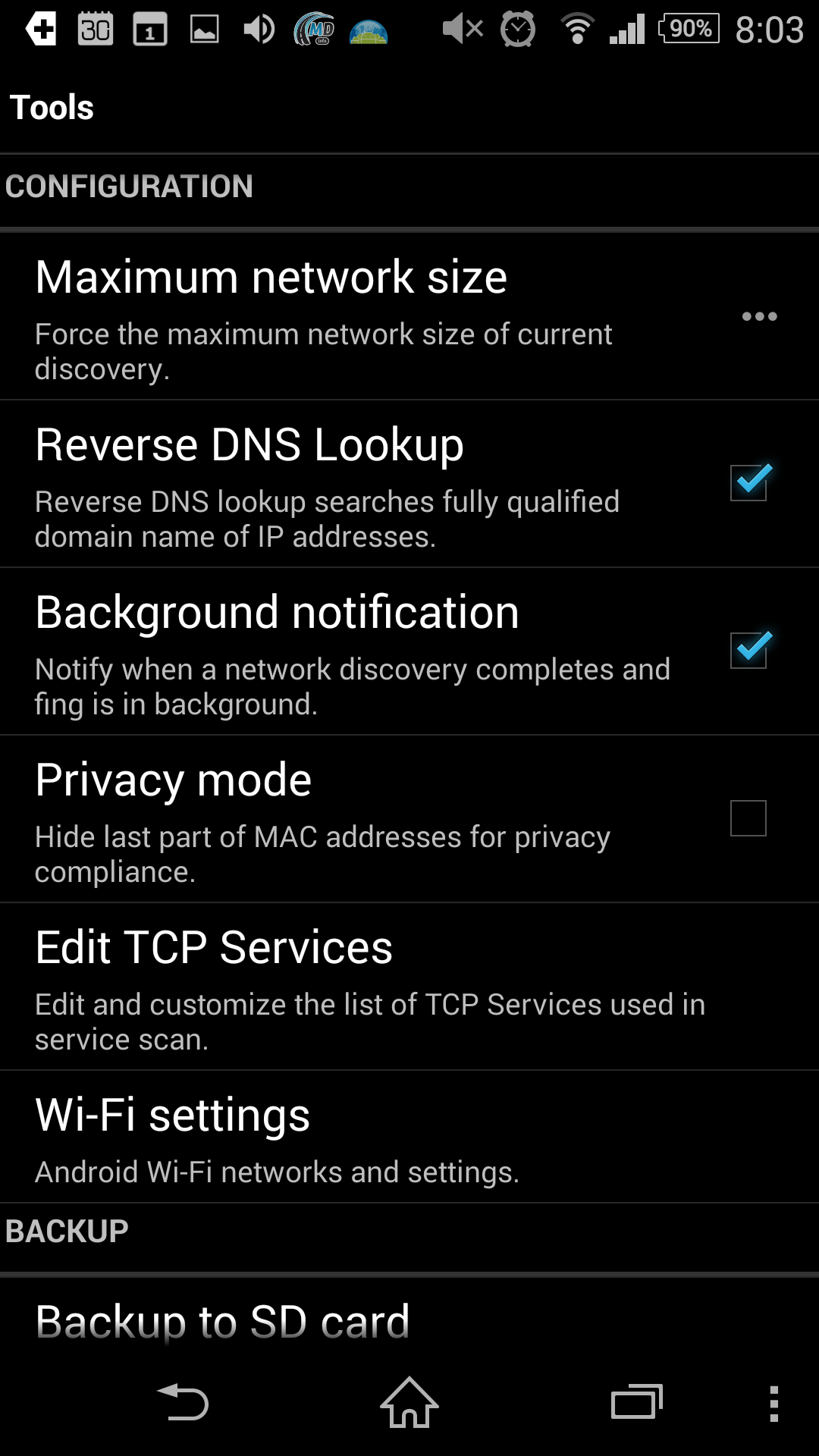Uncheck the Reverse DNS Lookup checkbox

tap(748, 483)
